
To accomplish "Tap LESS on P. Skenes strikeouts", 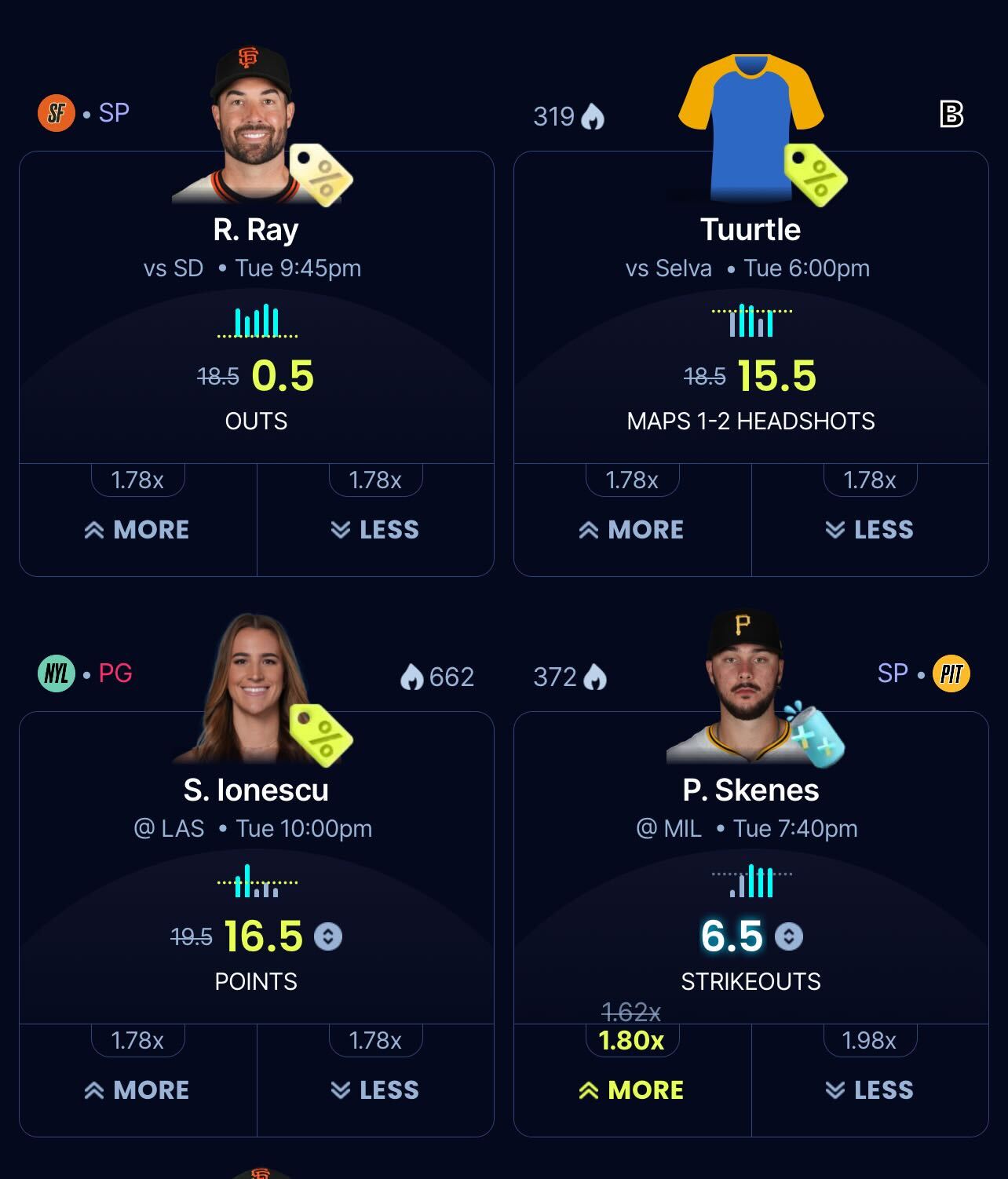I will click(870, 1090).
